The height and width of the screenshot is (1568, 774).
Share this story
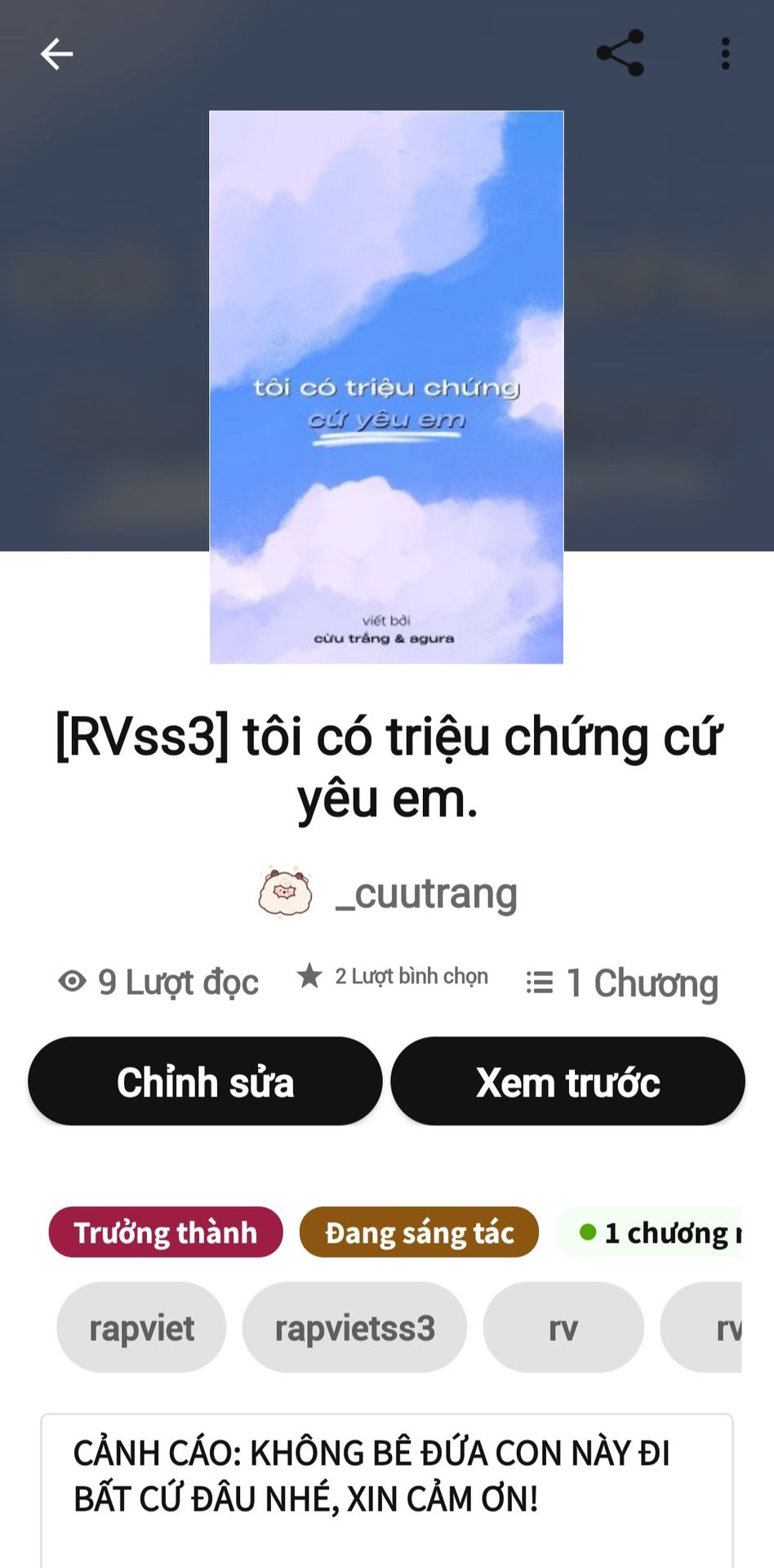coord(621,53)
